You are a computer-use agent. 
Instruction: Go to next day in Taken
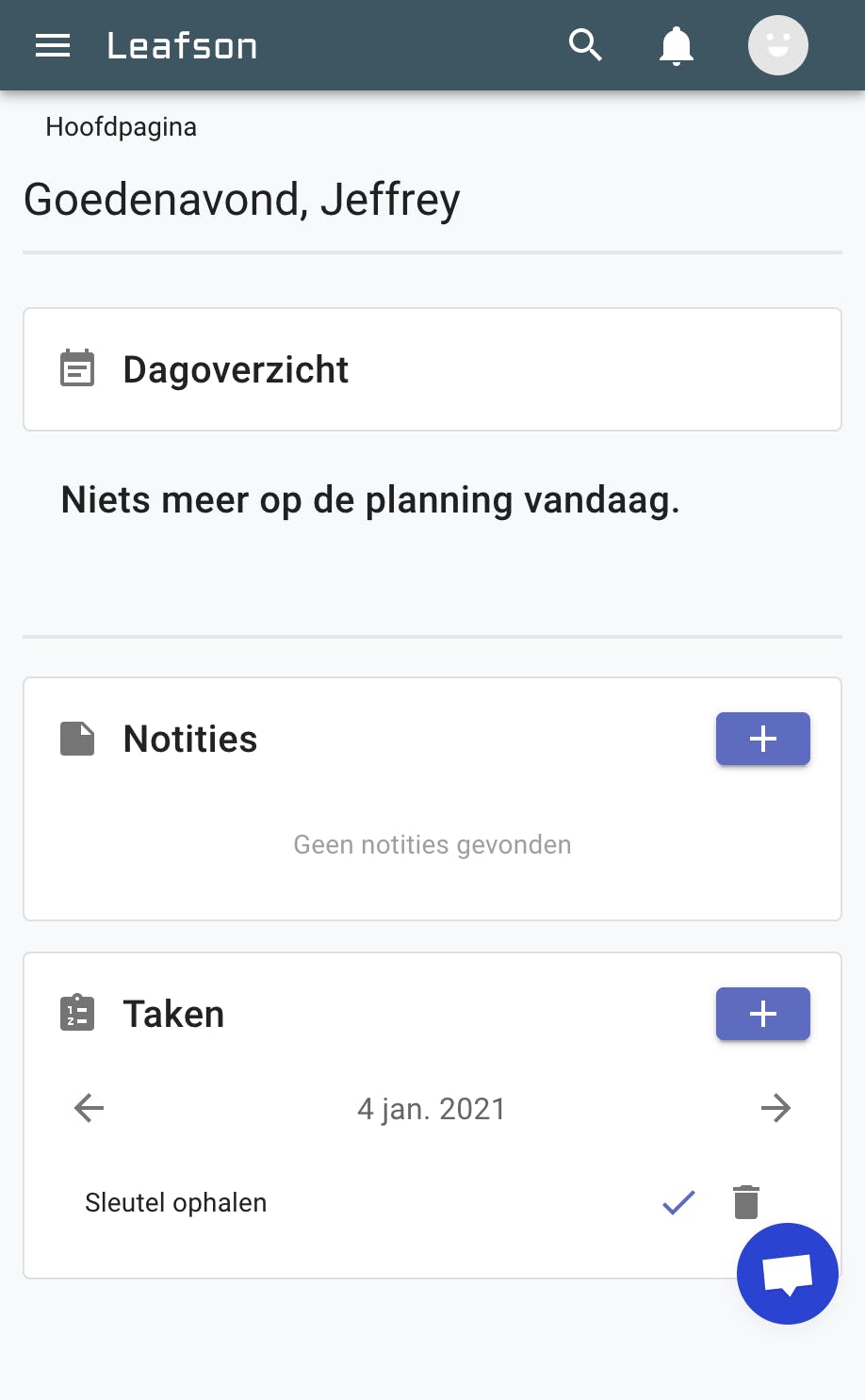775,1108
